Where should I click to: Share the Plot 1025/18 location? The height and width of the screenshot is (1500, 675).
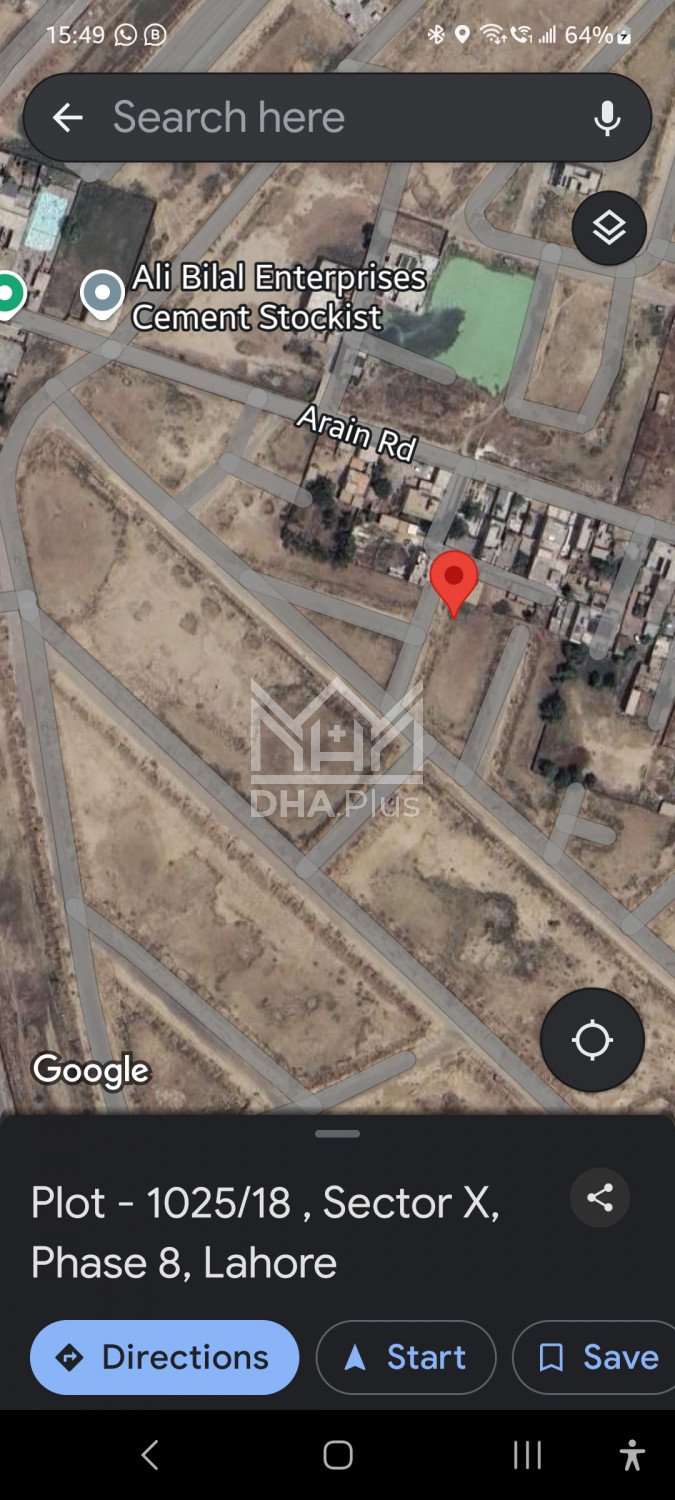[x=600, y=1197]
